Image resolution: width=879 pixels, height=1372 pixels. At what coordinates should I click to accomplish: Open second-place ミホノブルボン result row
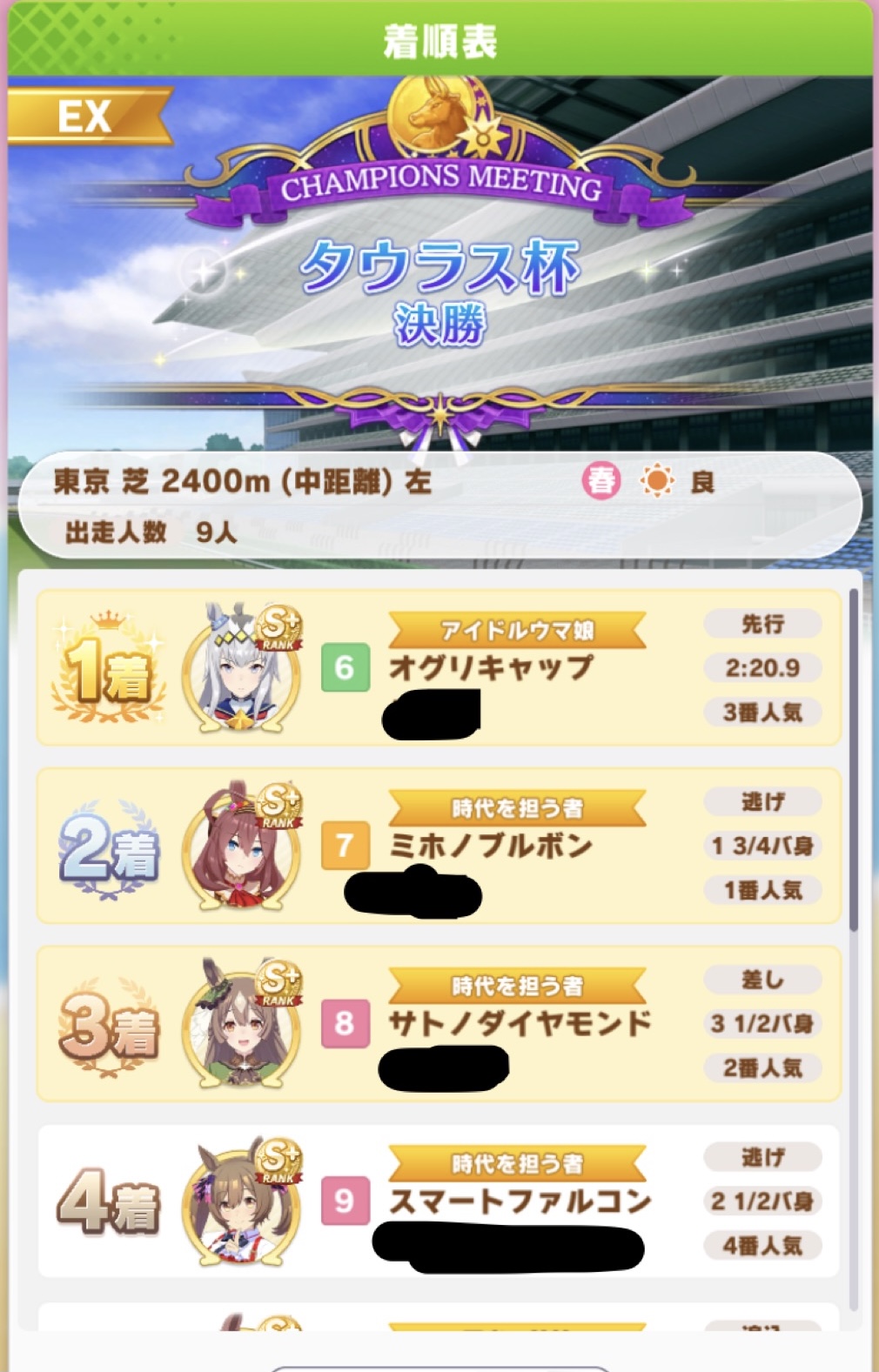click(439, 846)
